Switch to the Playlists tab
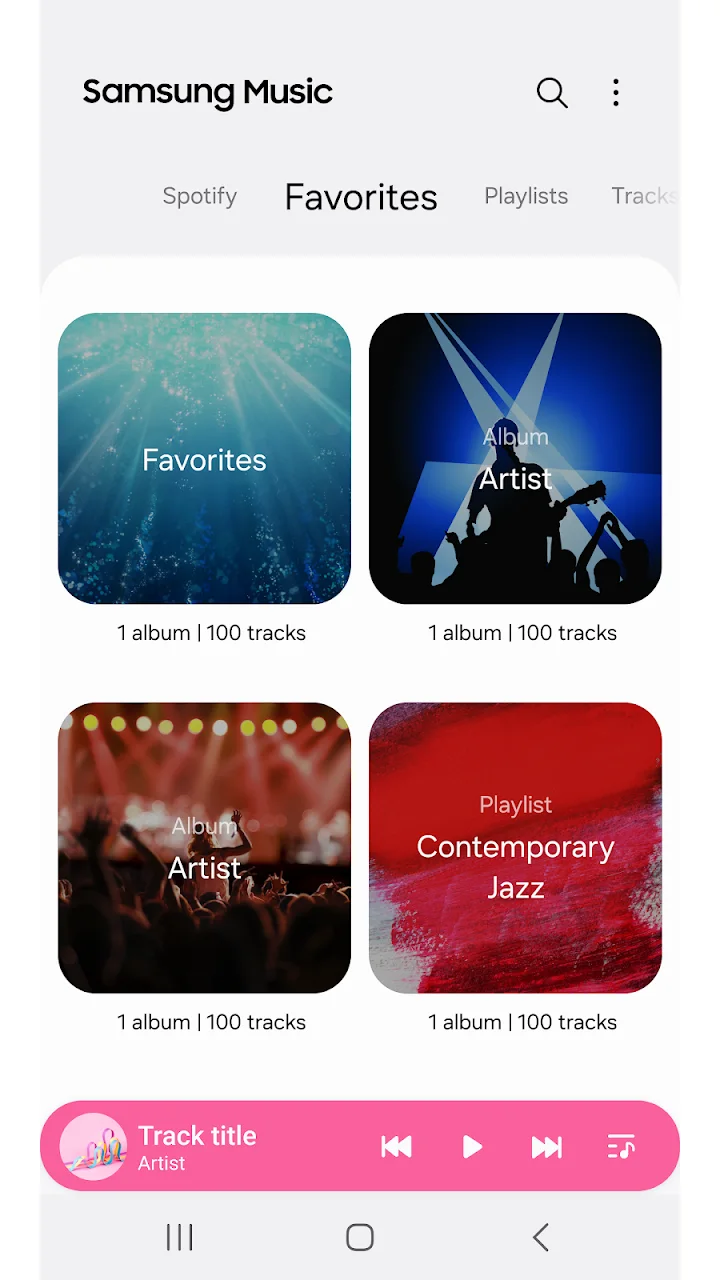 (x=526, y=196)
